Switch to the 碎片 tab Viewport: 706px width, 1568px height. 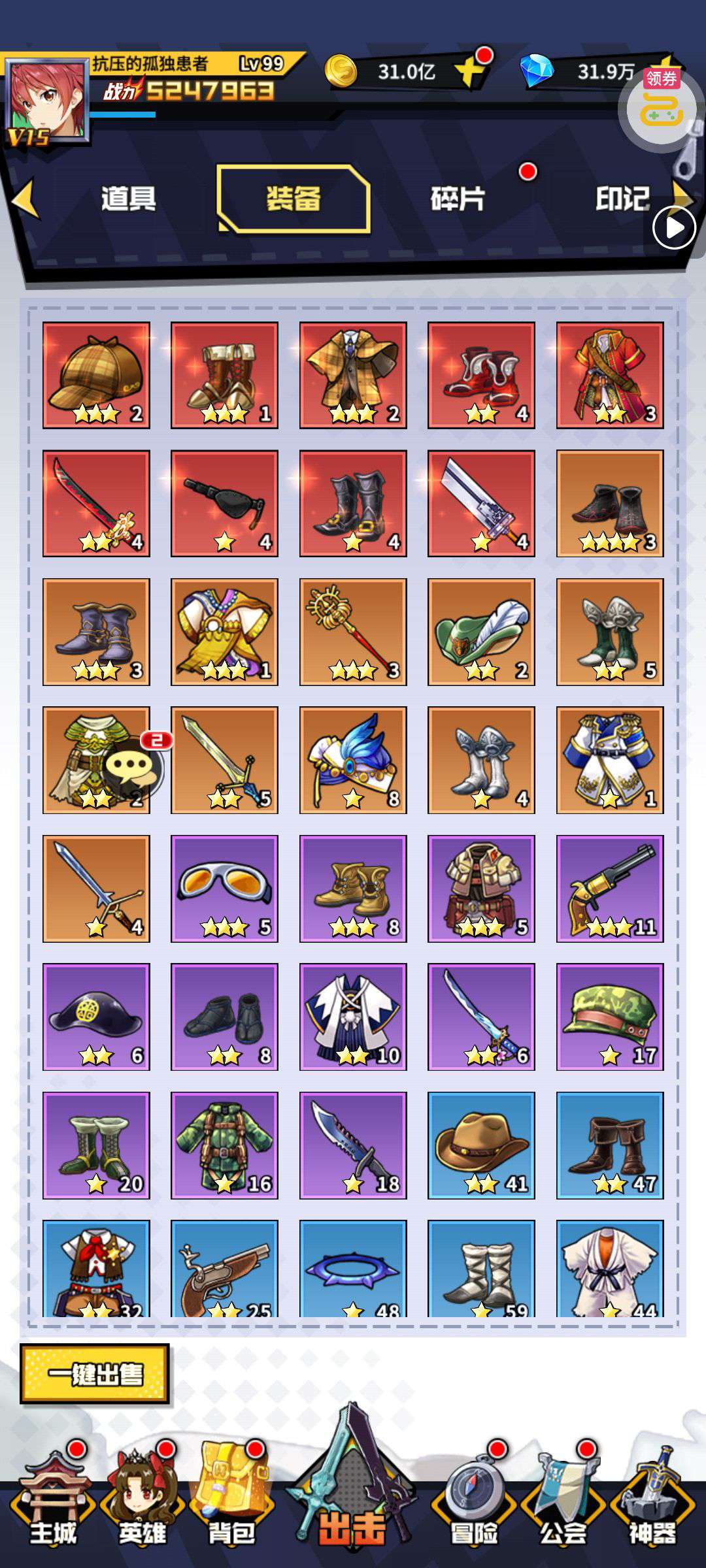(458, 199)
